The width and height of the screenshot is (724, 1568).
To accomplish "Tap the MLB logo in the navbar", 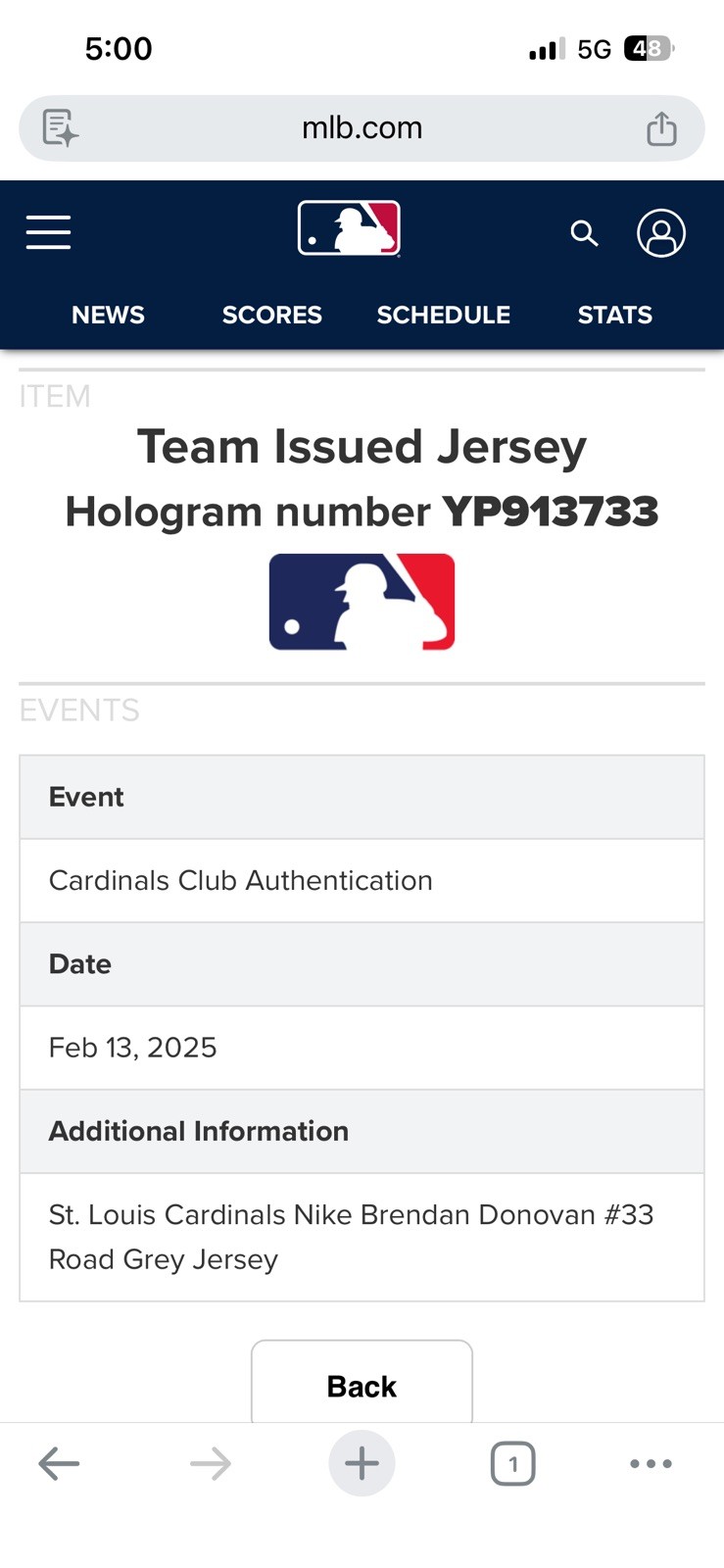I will 349,228.
